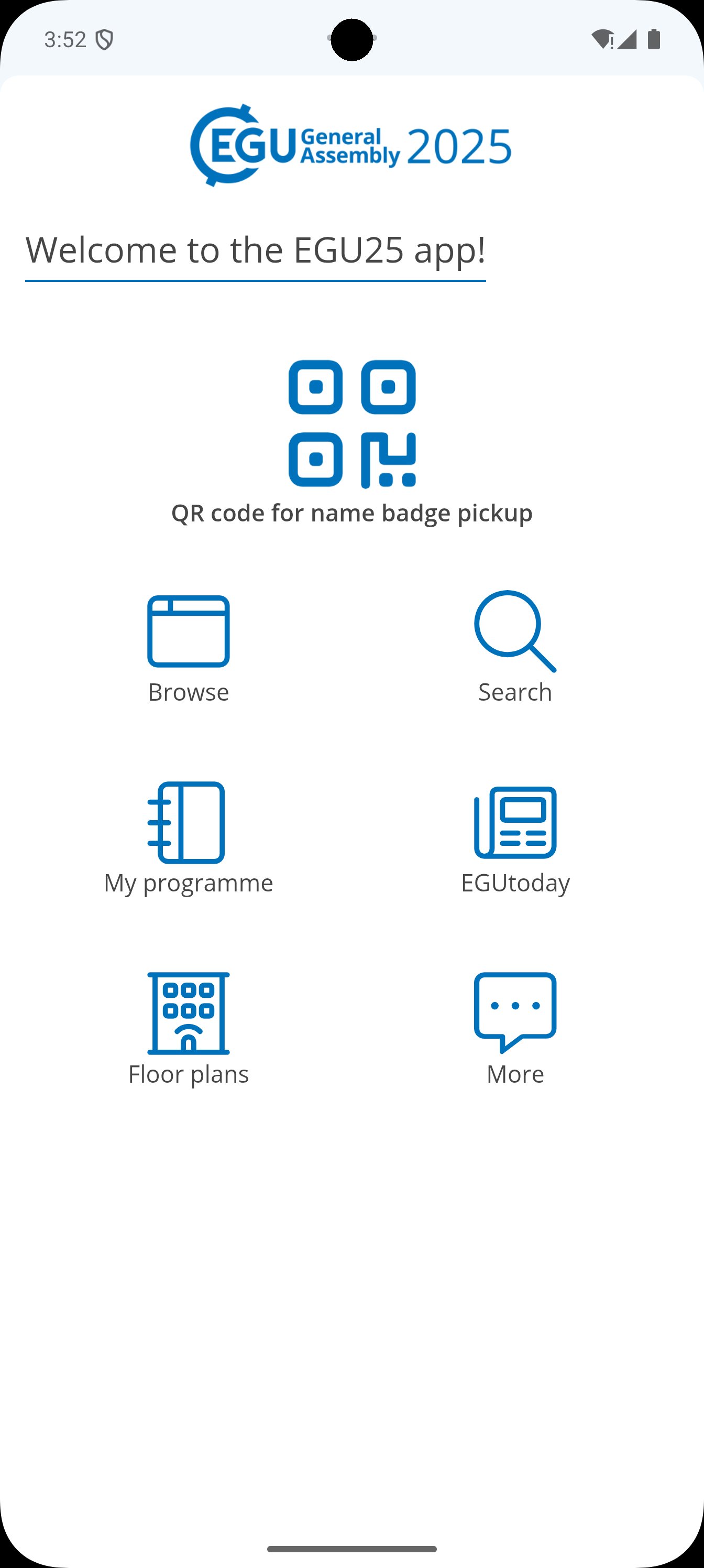
Task: Tap the EGU General Assembly 2025 logo
Action: [351, 144]
